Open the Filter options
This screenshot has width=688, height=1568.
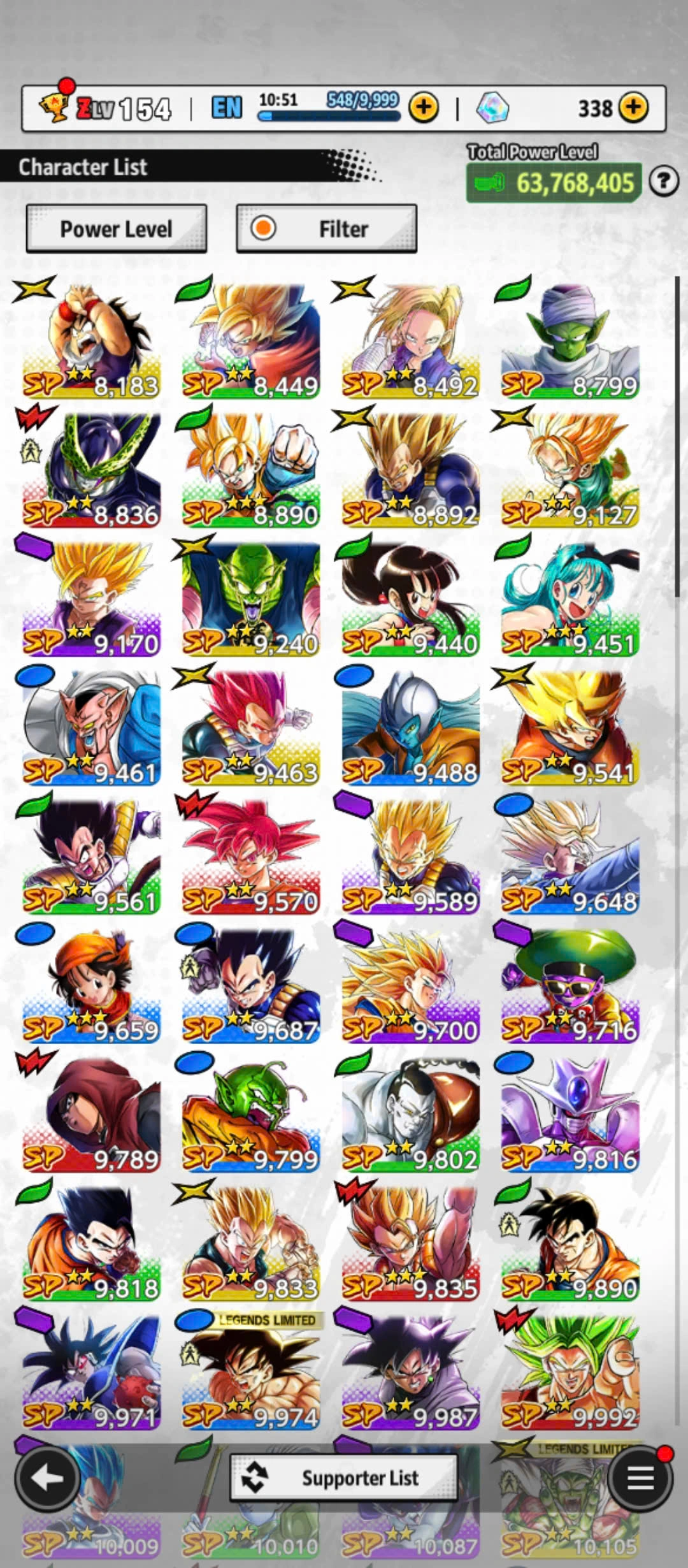click(326, 229)
